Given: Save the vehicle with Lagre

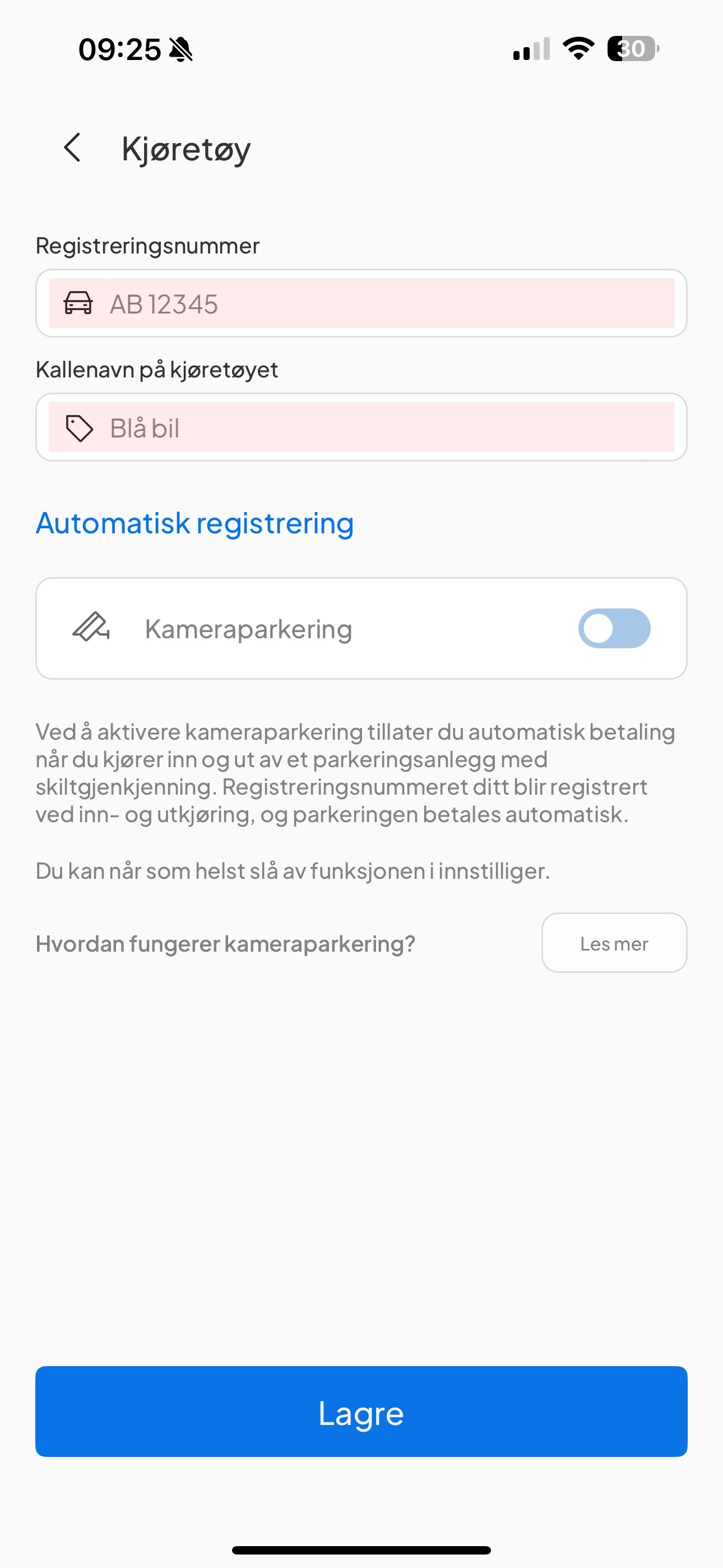Looking at the screenshot, I should pos(361,1412).
